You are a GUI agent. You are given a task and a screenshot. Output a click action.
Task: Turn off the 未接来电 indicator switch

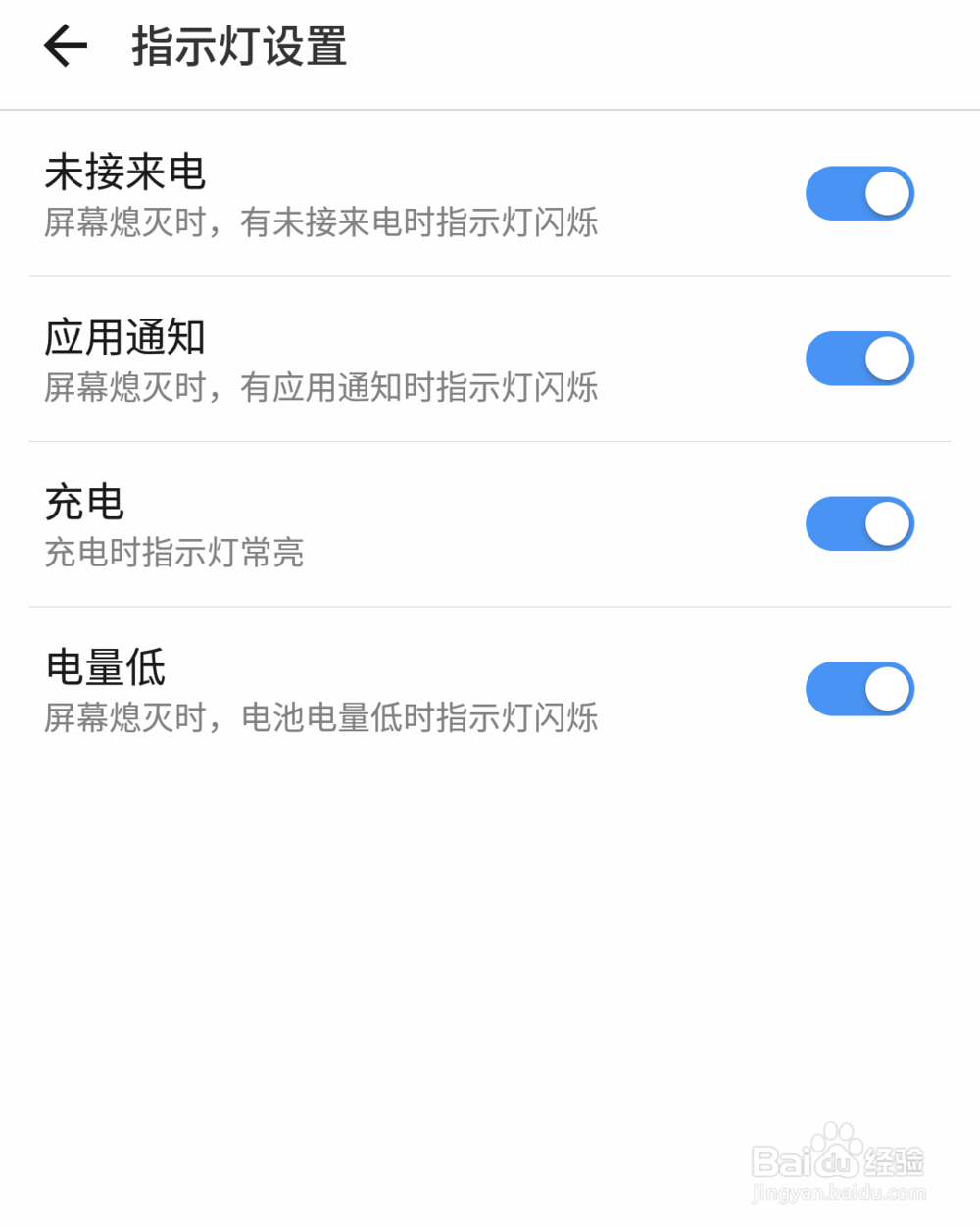(859, 193)
